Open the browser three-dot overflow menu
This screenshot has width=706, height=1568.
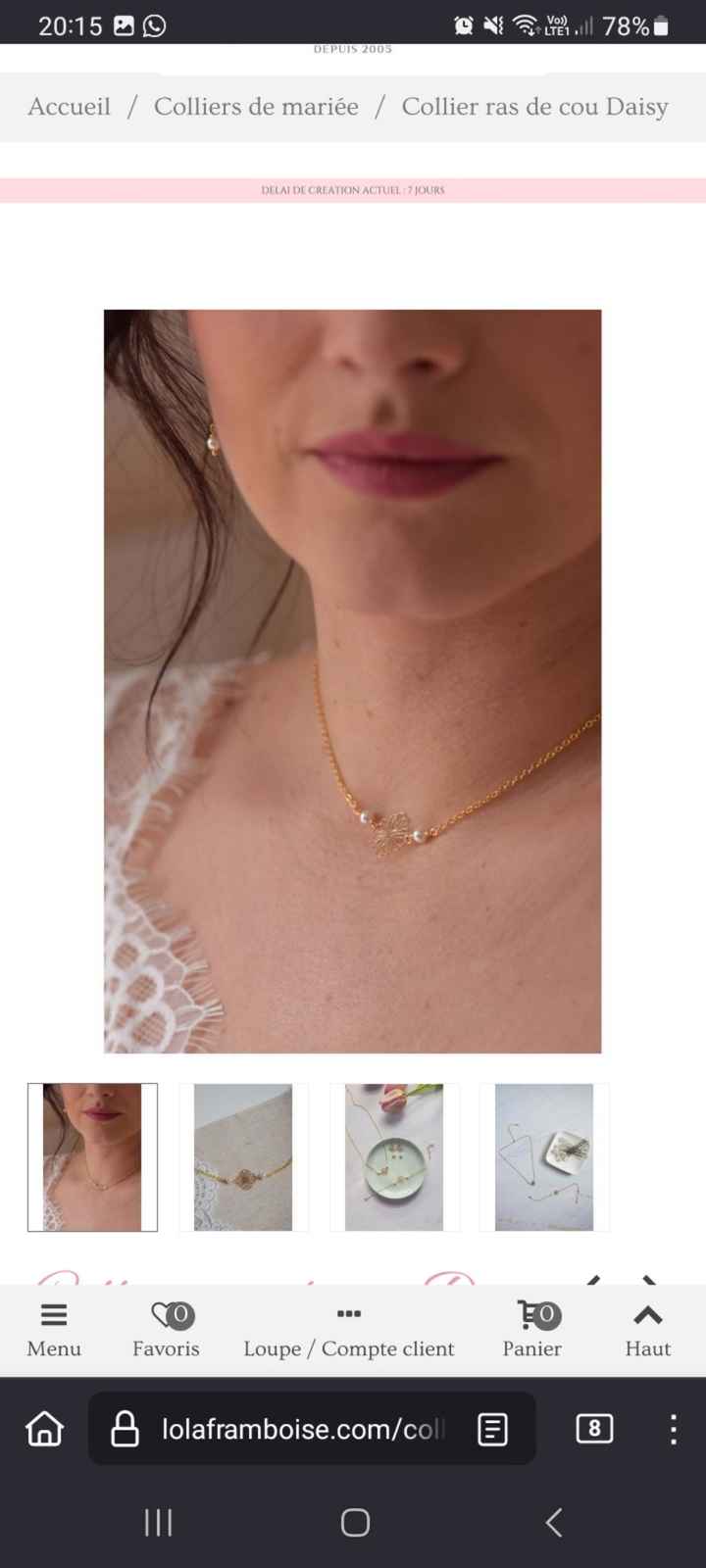(673, 1429)
